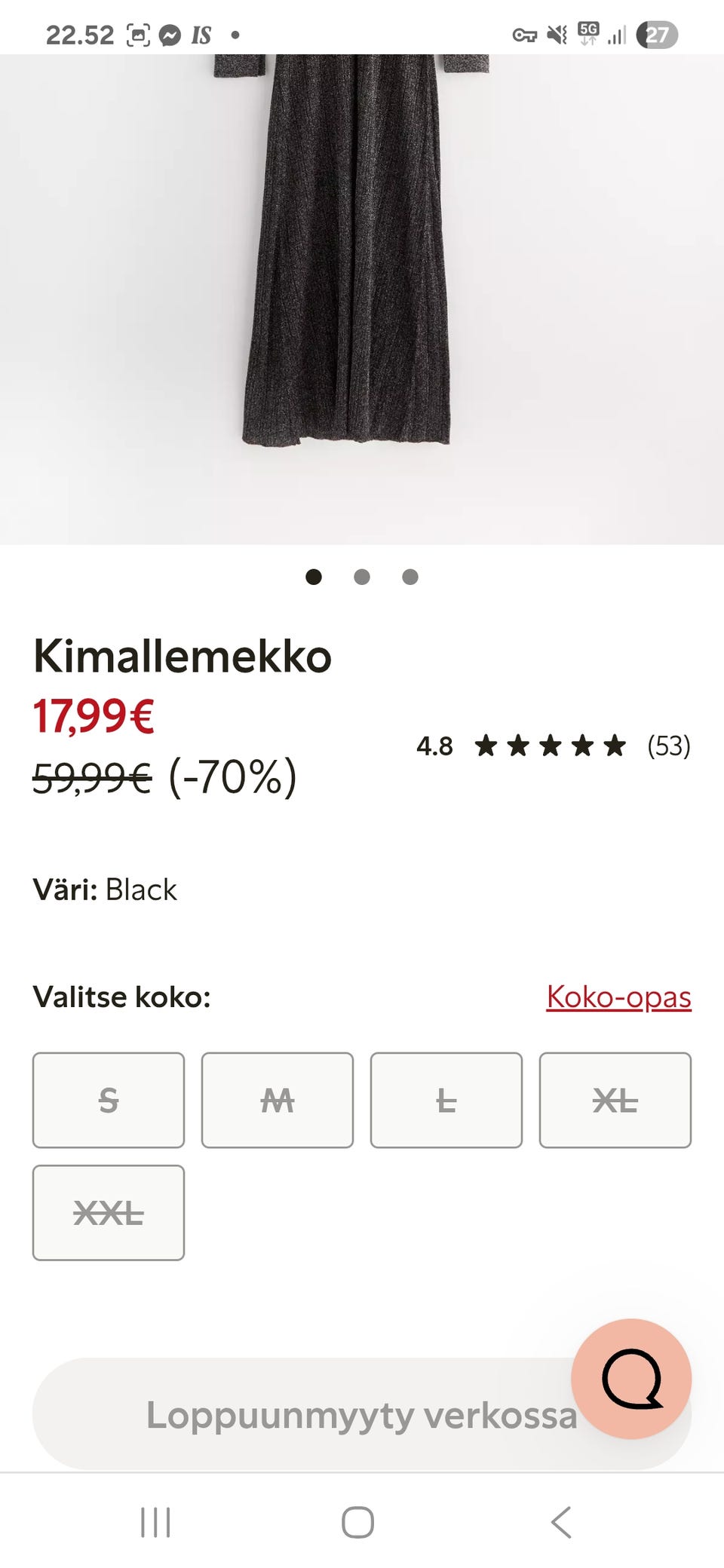Viewport: 724px width, 1568px height.
Task: Select size XXL
Action: 108,1213
